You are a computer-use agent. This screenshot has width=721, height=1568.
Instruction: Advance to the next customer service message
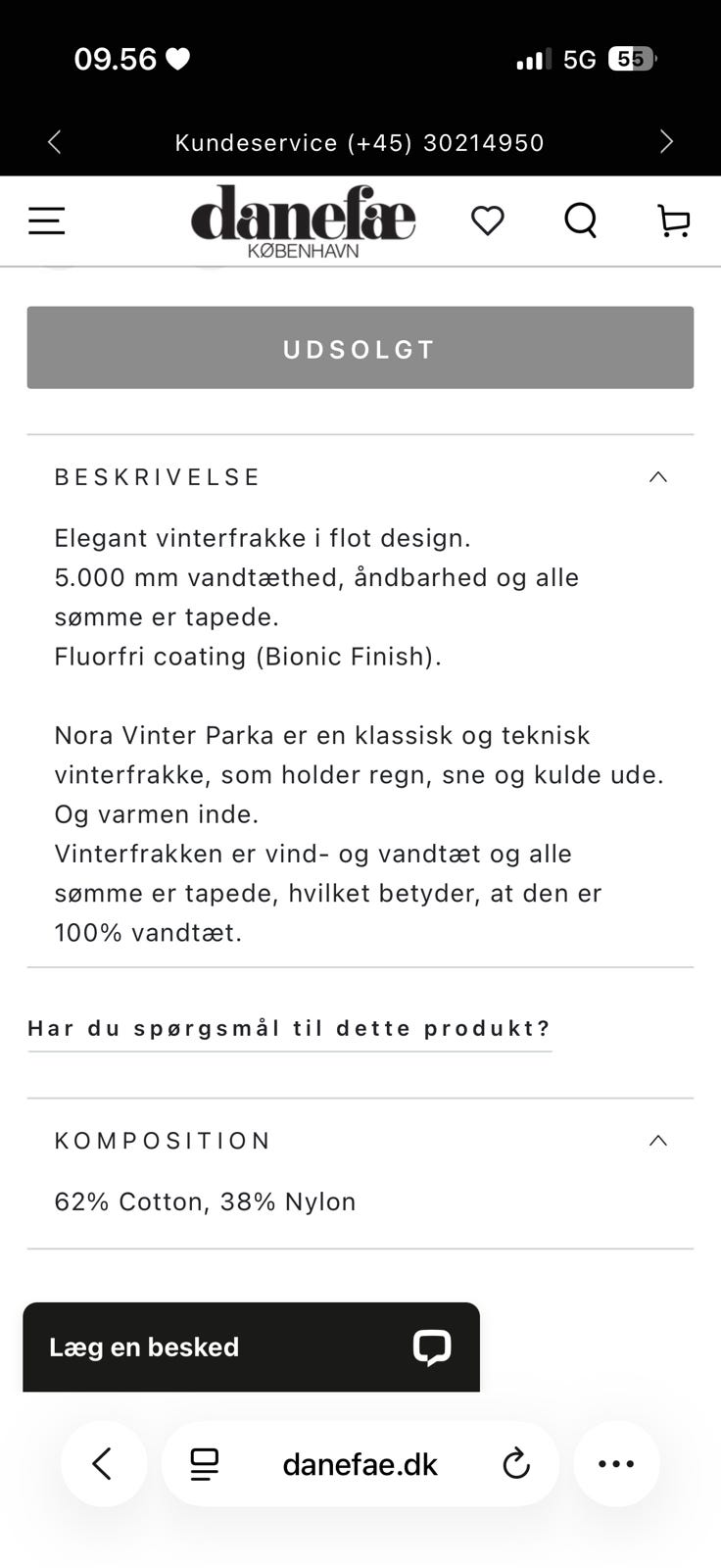666,142
